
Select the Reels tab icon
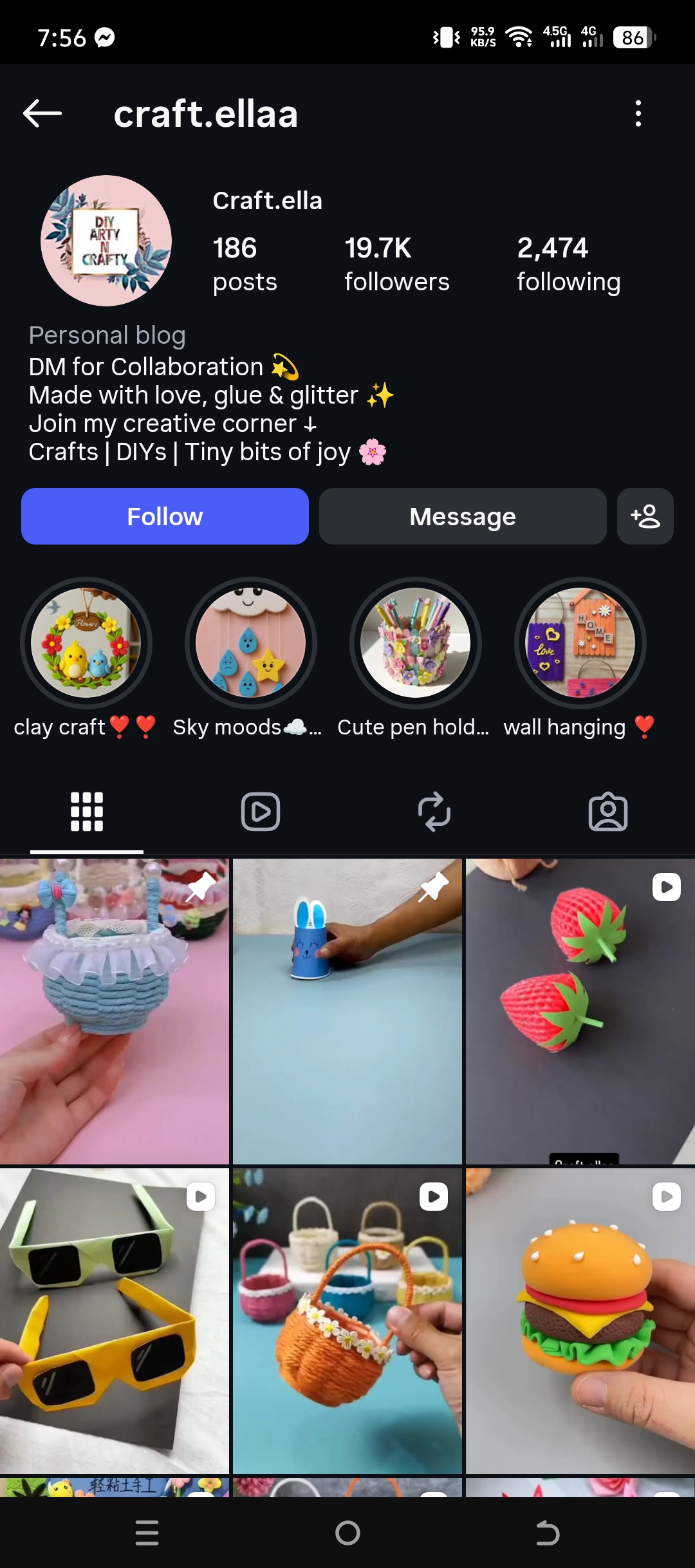260,812
